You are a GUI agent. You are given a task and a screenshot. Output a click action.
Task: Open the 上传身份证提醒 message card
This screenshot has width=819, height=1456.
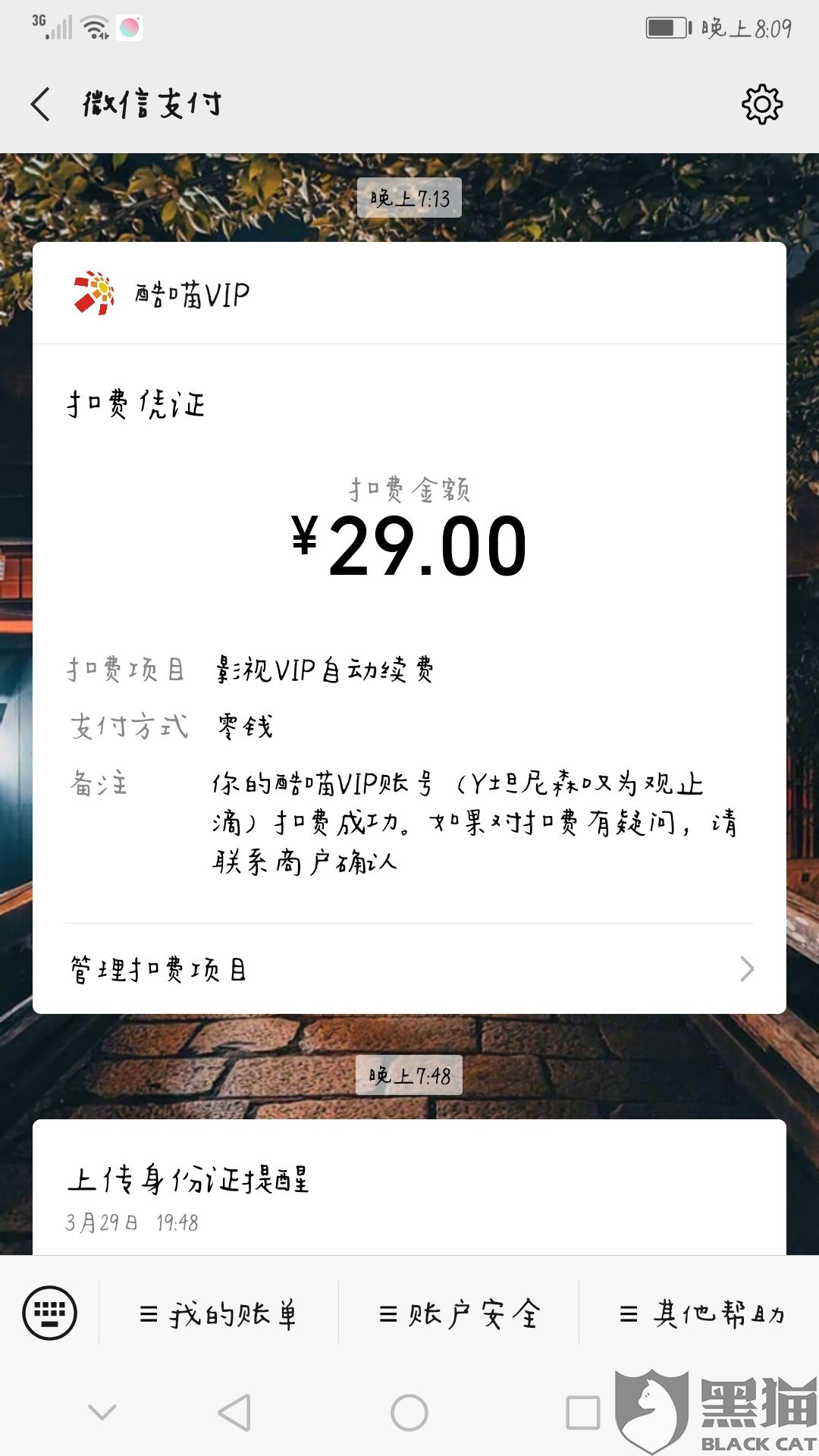coord(409,1187)
